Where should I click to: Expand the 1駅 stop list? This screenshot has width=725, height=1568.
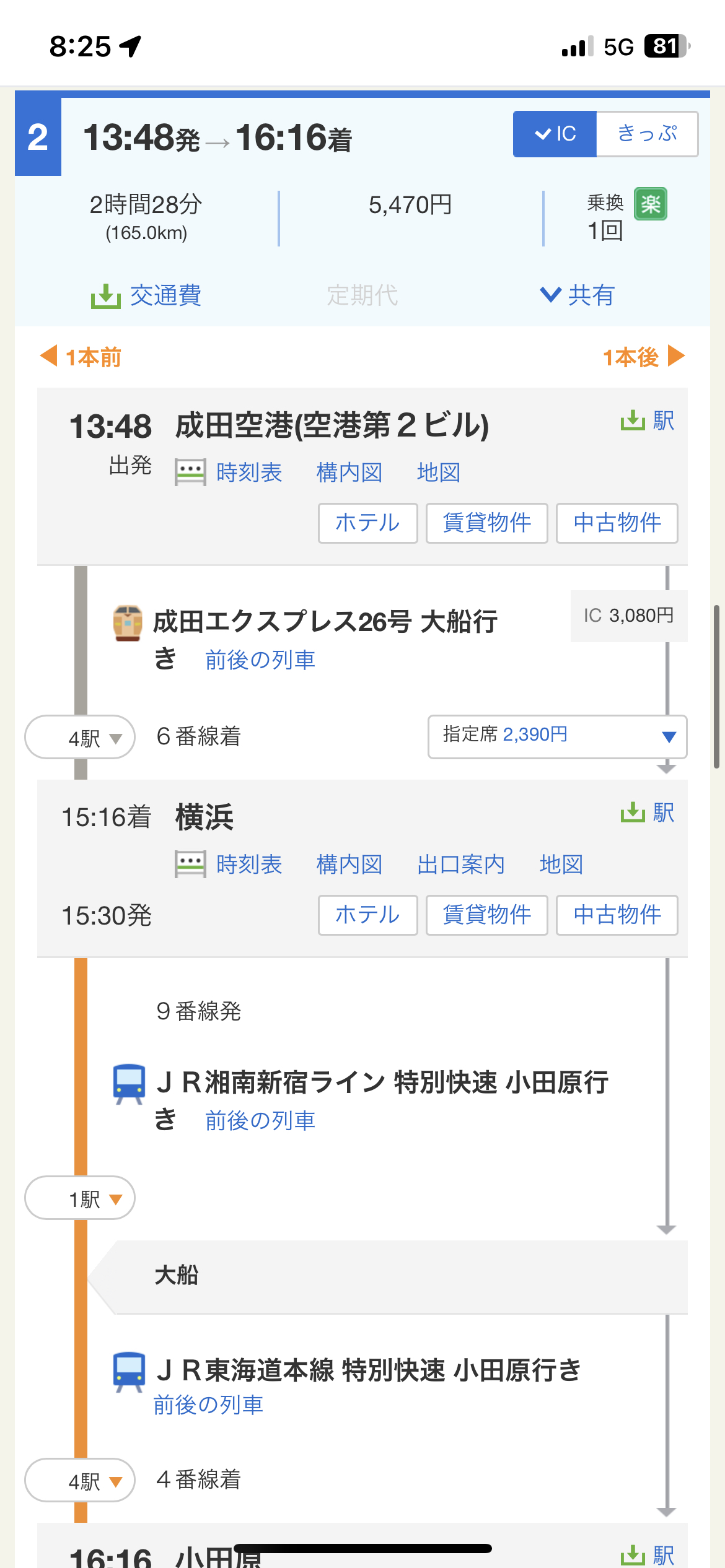pyautogui.click(x=80, y=1198)
